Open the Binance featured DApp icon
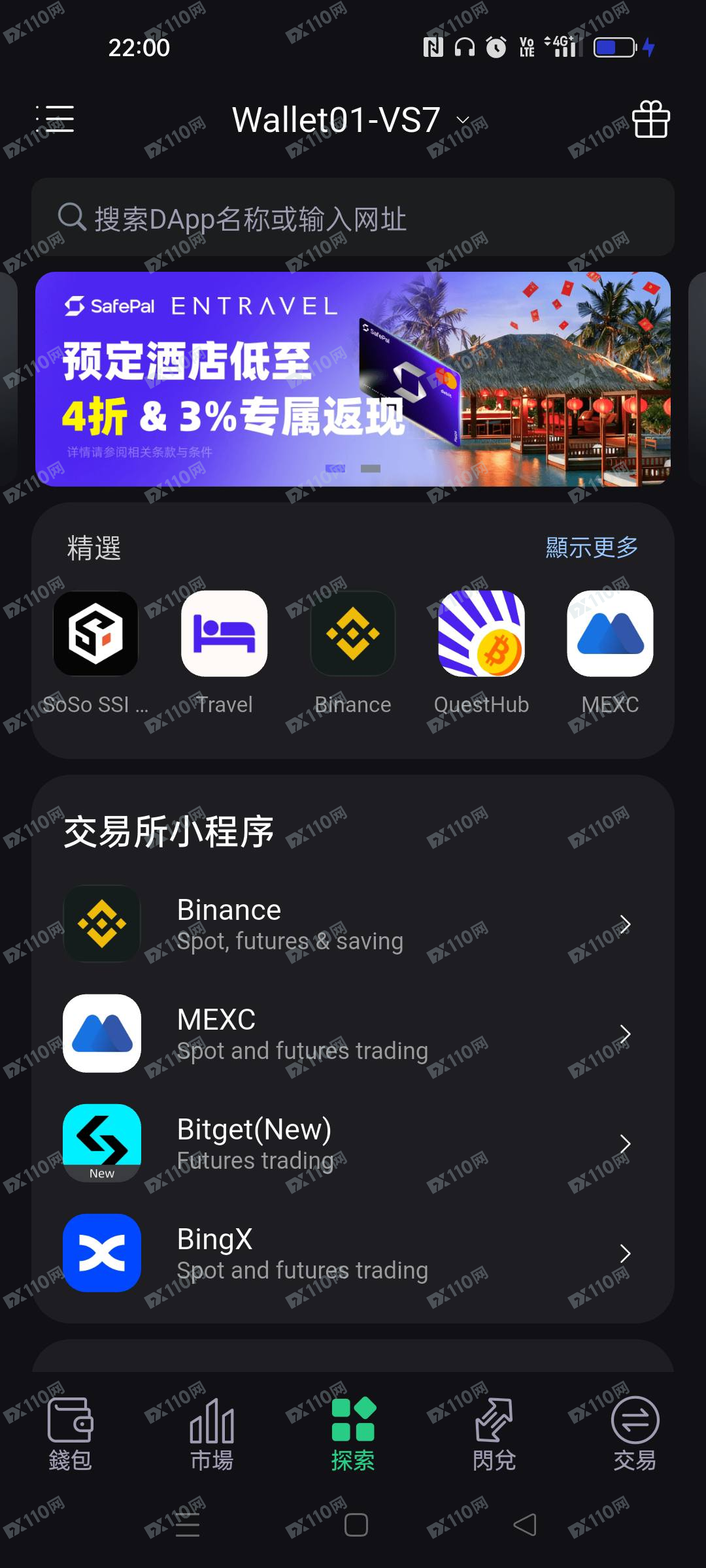Screen dimensions: 706x1568 pos(353,633)
